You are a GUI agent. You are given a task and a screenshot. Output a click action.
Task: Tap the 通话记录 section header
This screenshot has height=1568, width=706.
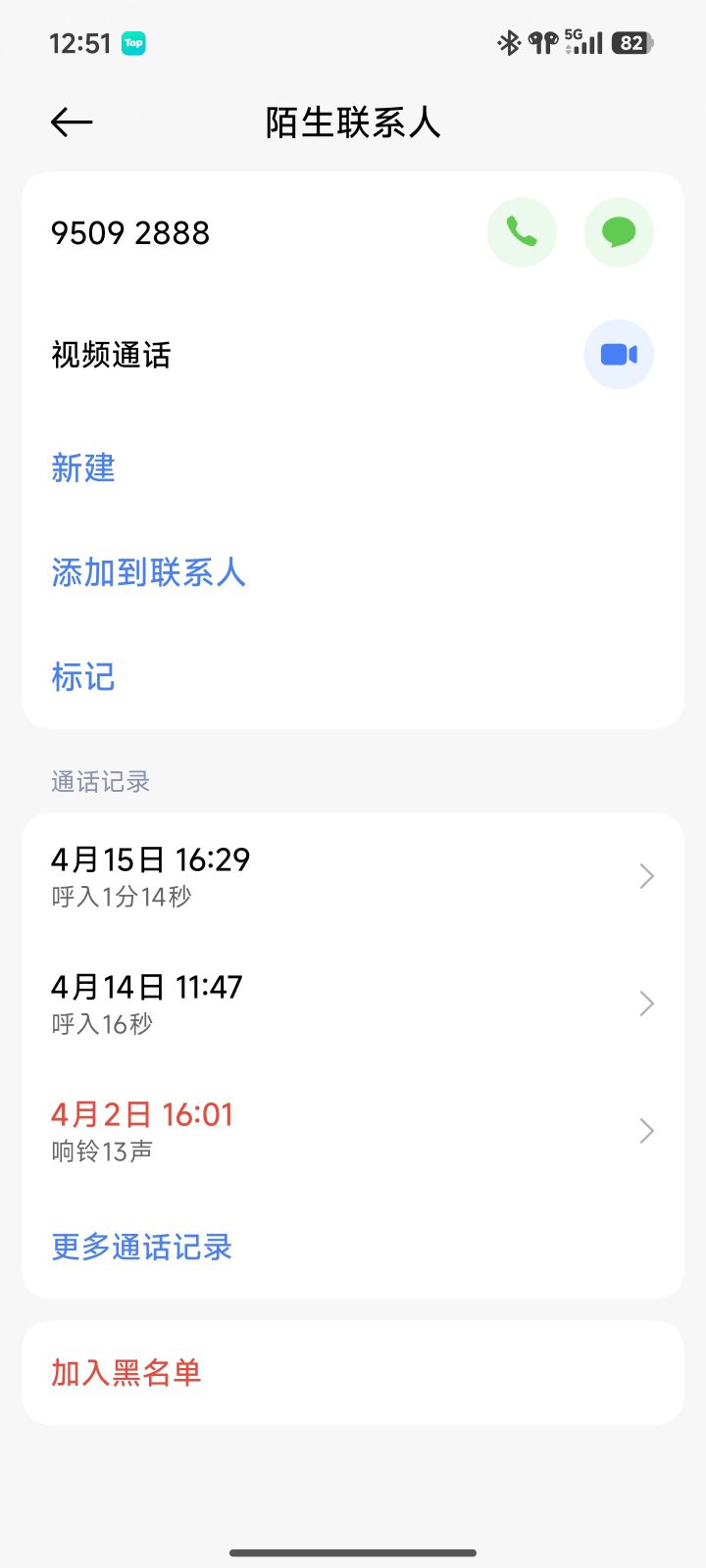point(100,781)
